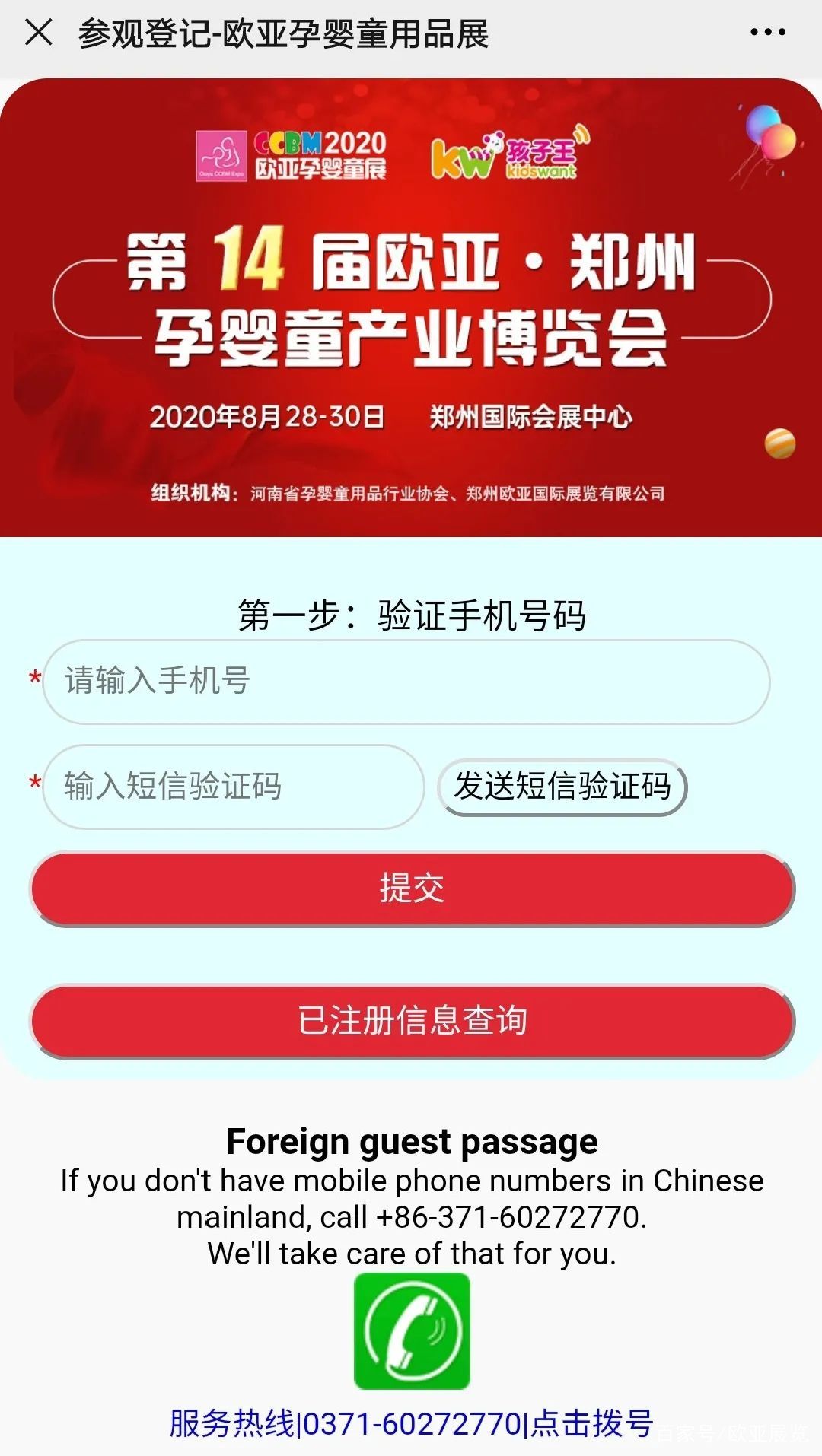Send SMS code via 发送短信验证码
This screenshot has height=1456, width=822.
point(562,787)
